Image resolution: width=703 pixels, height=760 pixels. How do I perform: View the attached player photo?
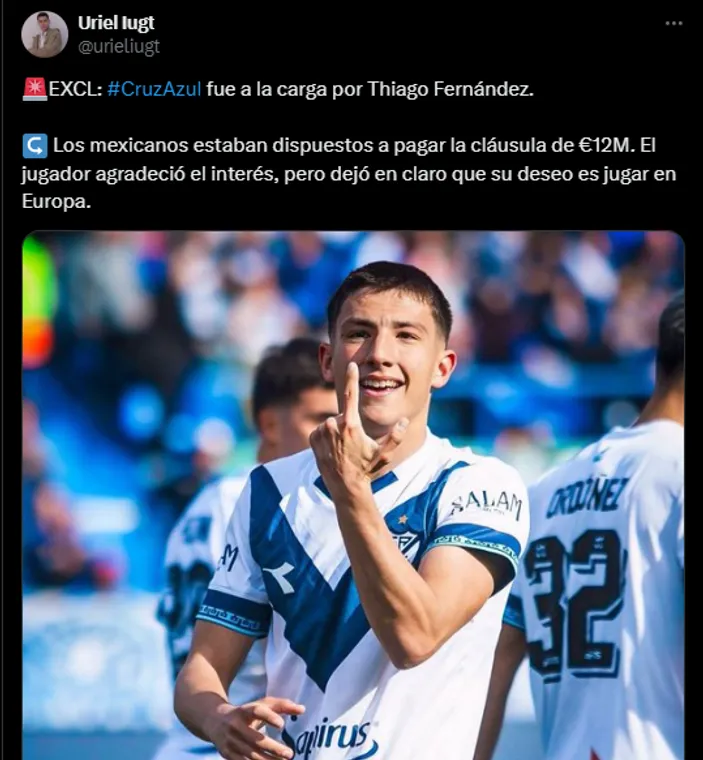pyautogui.click(x=353, y=495)
